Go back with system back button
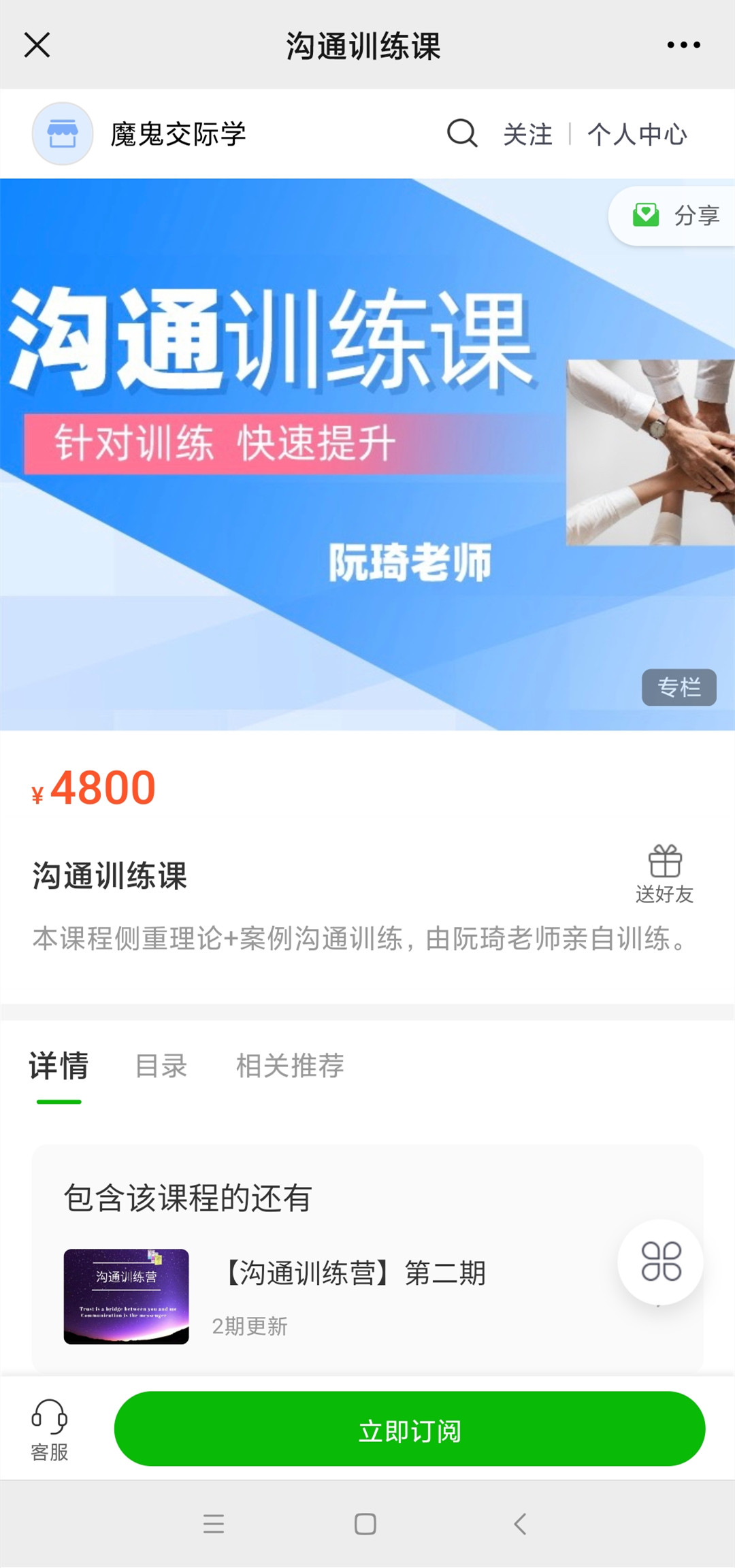Image resolution: width=735 pixels, height=1568 pixels. pyautogui.click(x=520, y=1524)
